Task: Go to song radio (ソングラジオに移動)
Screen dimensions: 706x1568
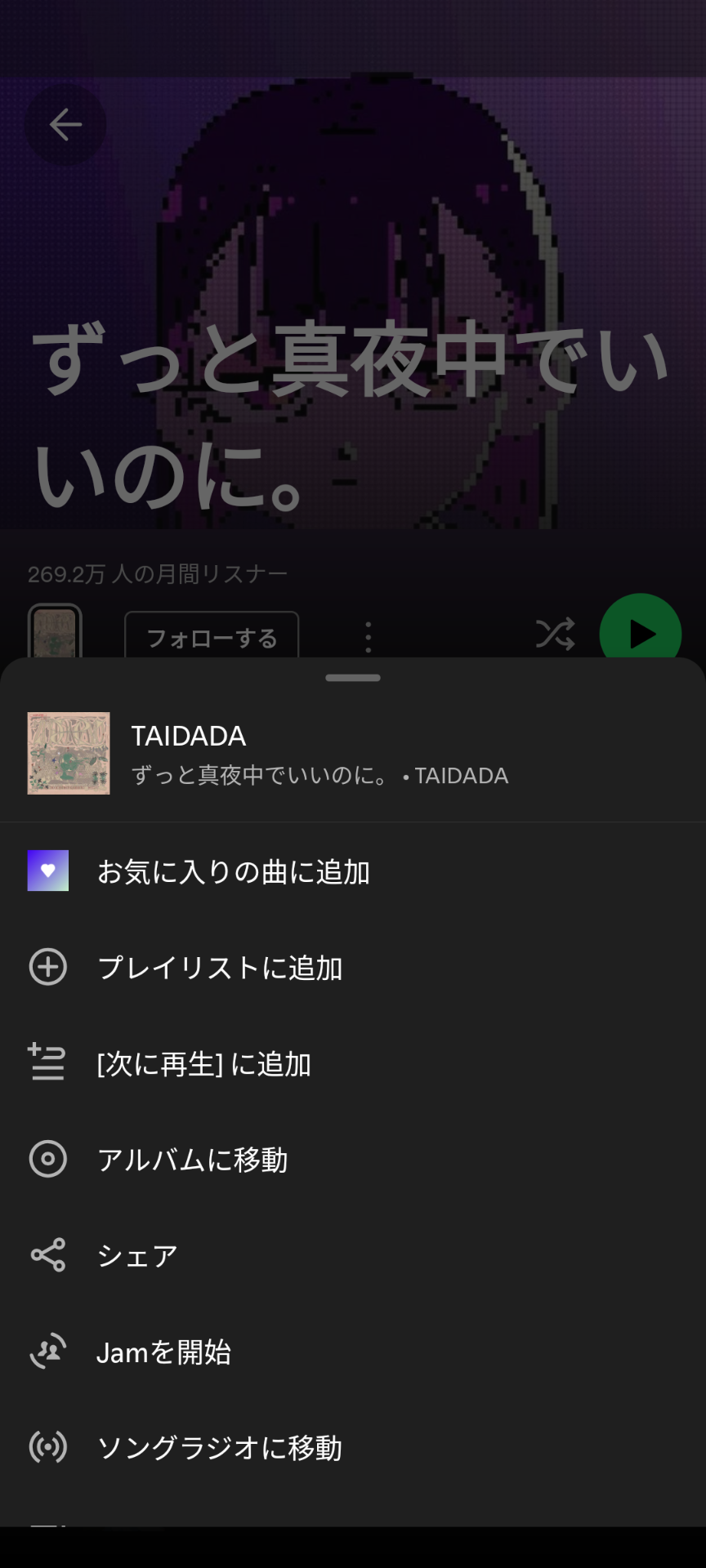Action: [x=219, y=1448]
